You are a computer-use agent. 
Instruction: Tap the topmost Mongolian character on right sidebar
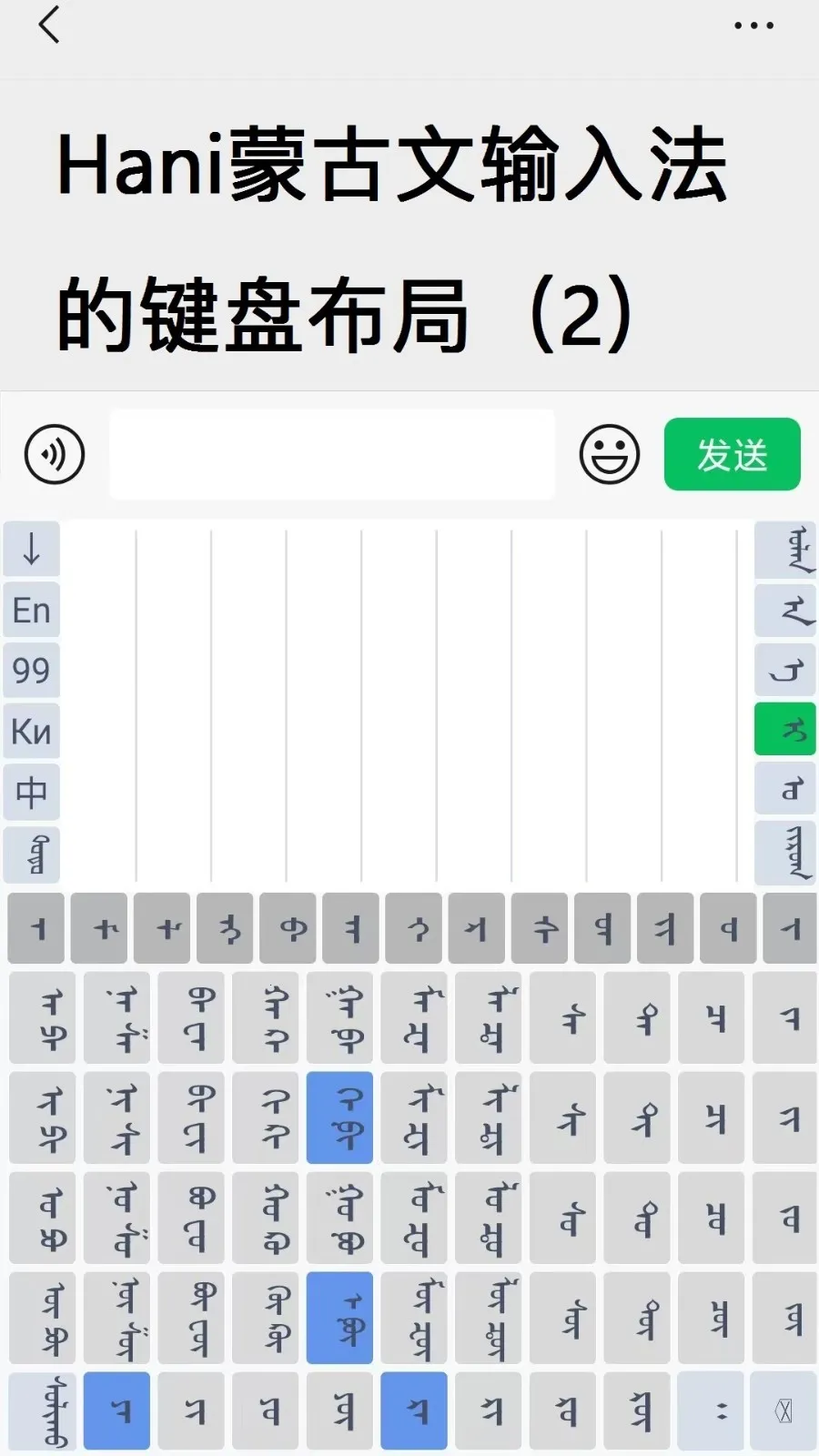point(785,549)
